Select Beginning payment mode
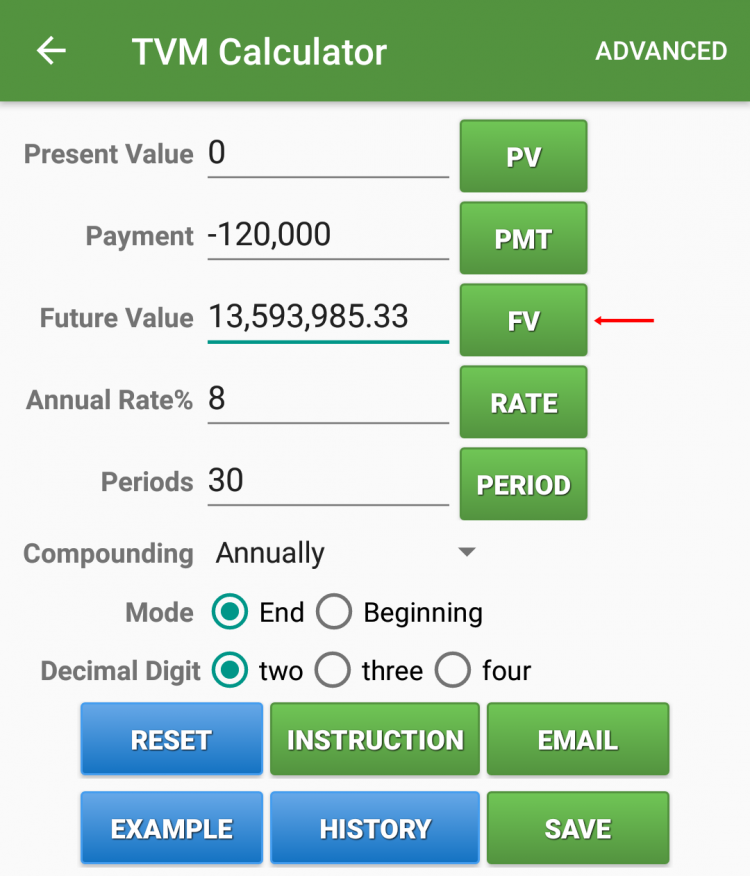Viewport: 750px width, 876px height. (x=334, y=612)
